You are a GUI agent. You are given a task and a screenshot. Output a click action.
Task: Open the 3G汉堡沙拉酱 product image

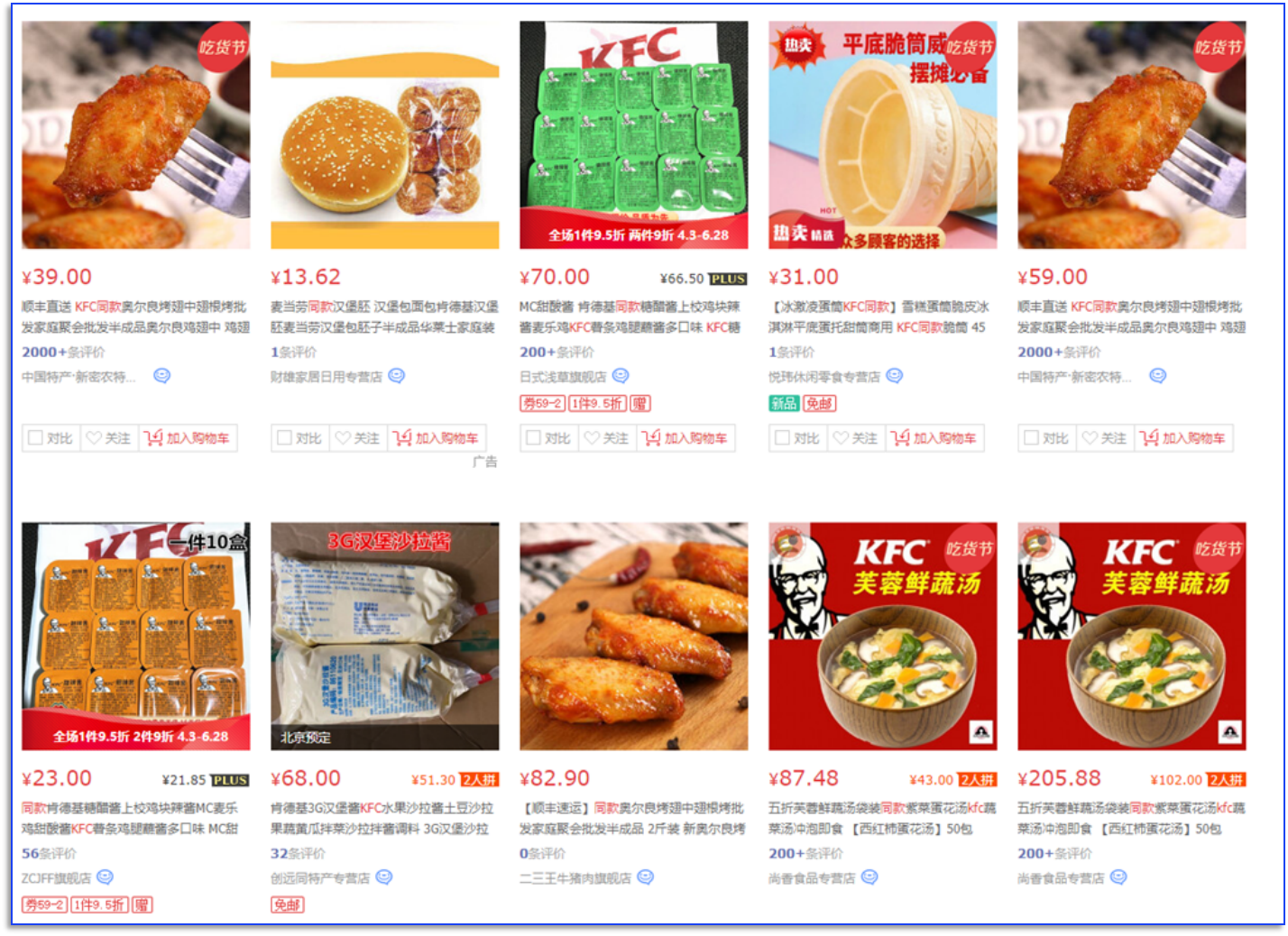(384, 636)
